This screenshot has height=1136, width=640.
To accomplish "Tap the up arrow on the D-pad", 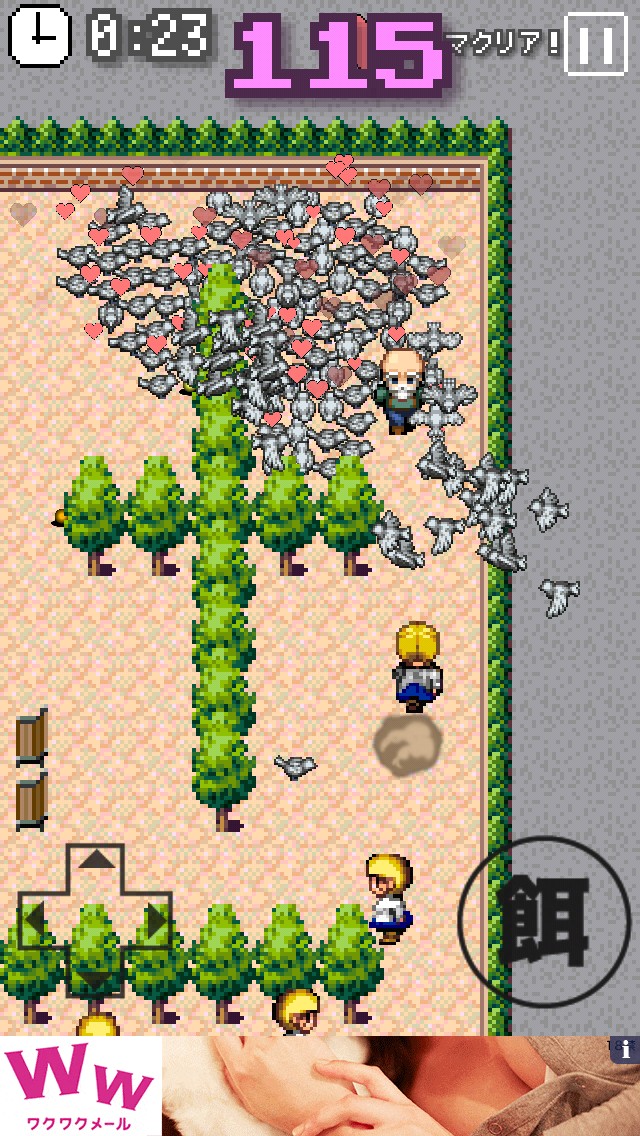I will point(95,862).
